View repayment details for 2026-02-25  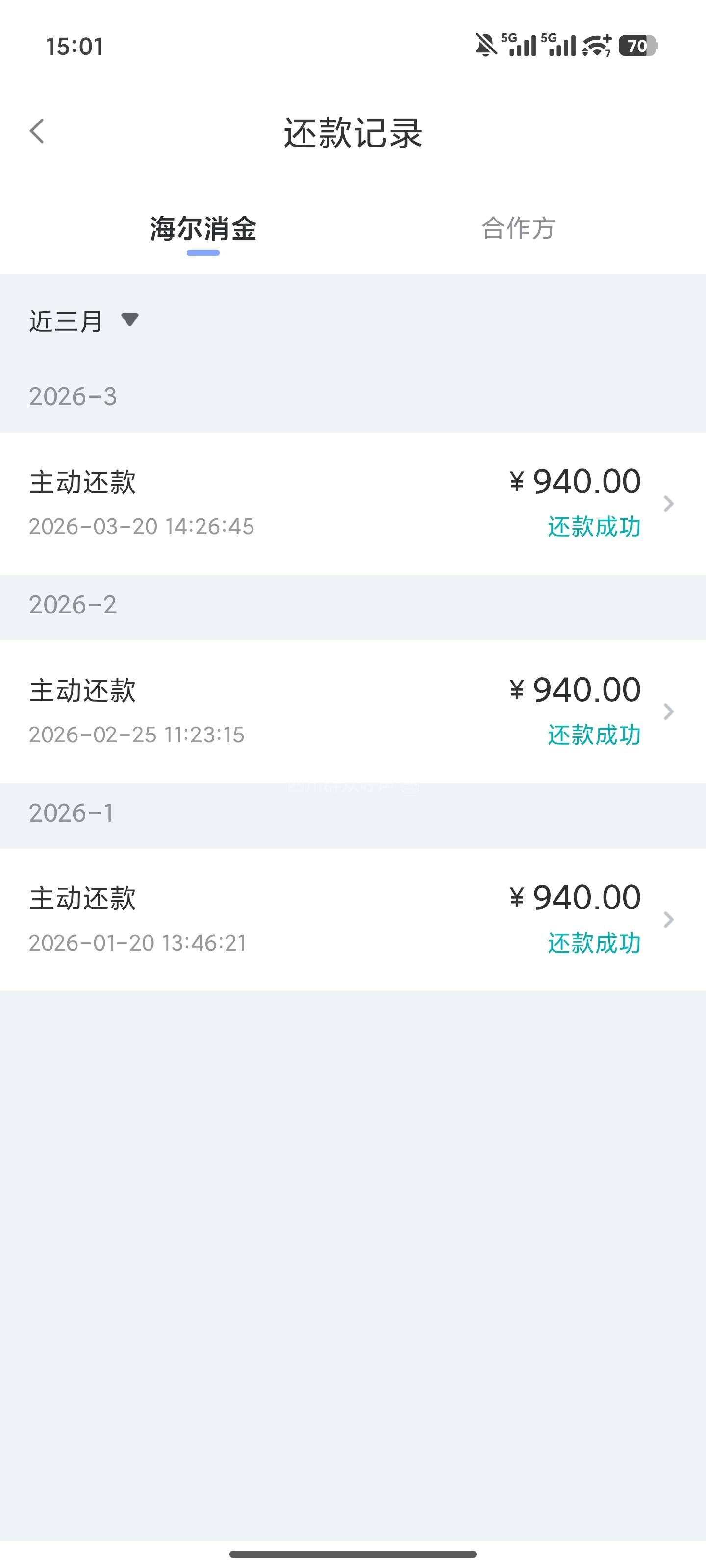pyautogui.click(x=353, y=711)
